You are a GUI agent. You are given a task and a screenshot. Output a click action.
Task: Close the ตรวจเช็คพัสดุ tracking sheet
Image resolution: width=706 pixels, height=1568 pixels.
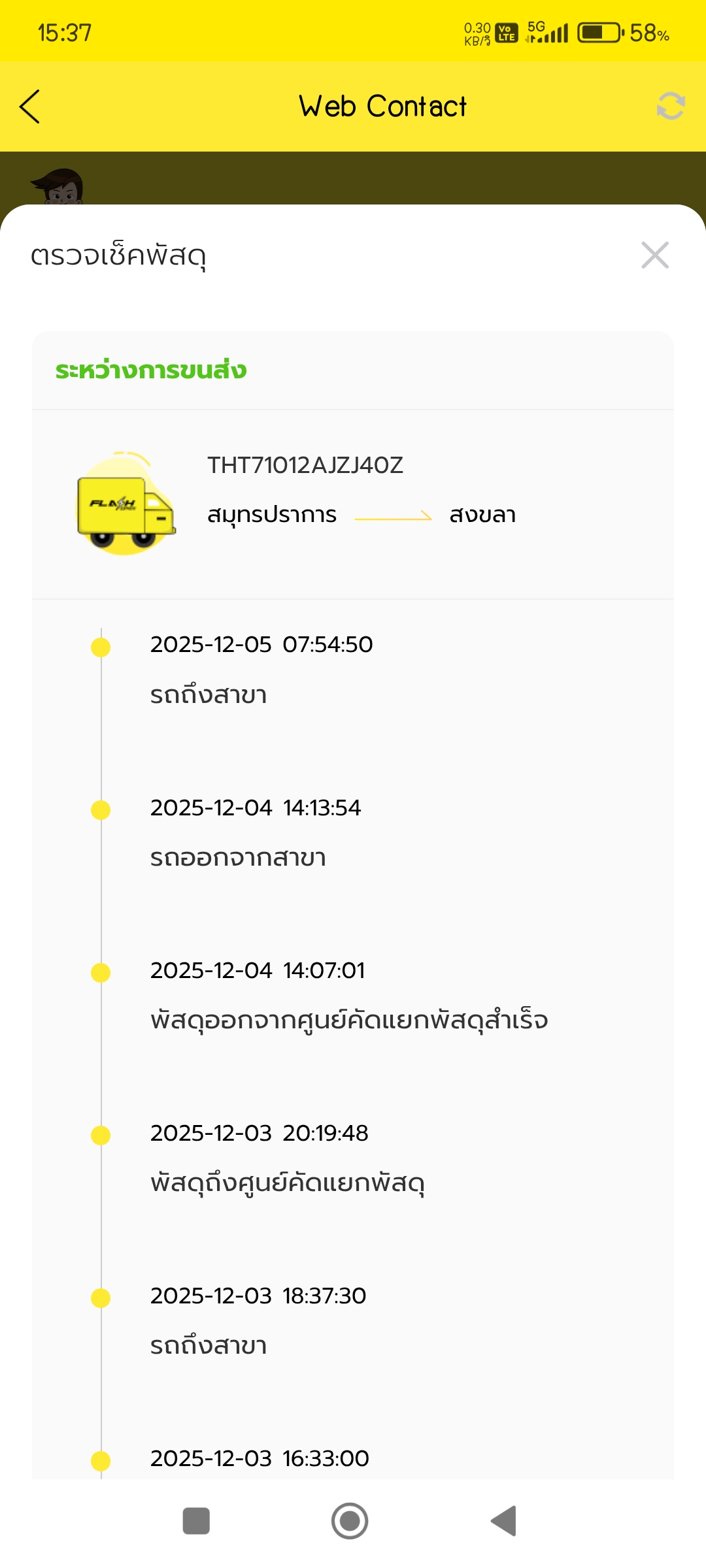coord(654,255)
